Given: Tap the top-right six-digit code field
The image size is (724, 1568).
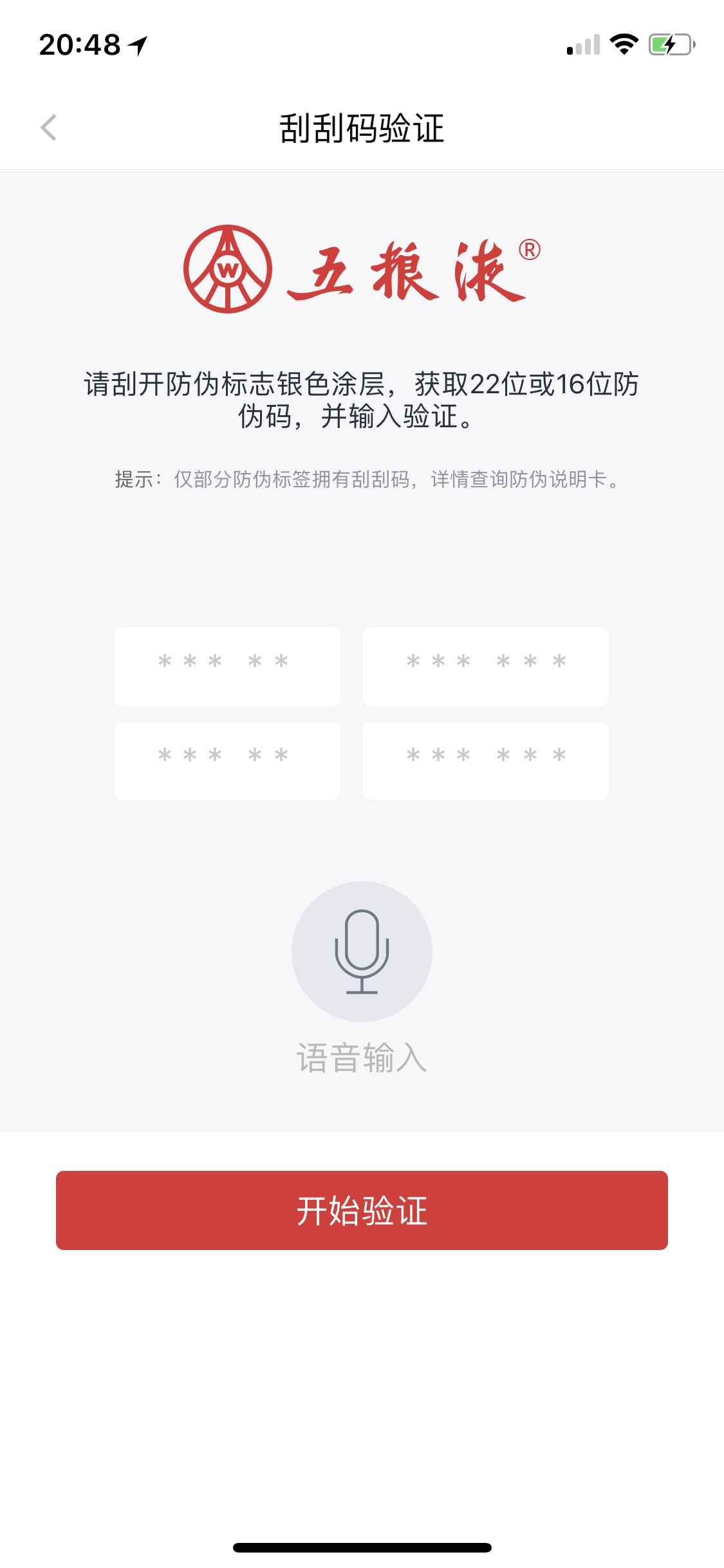Looking at the screenshot, I should [485, 667].
